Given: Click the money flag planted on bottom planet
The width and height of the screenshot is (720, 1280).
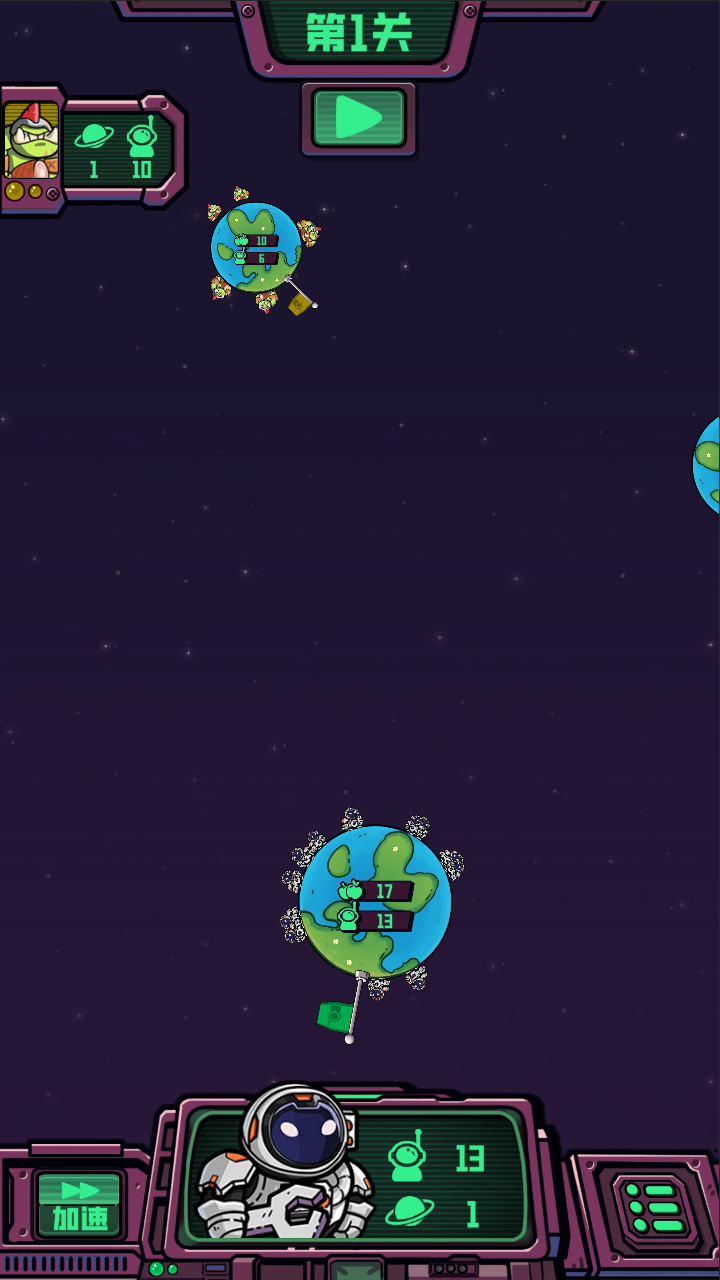Looking at the screenshot, I should tap(332, 1015).
